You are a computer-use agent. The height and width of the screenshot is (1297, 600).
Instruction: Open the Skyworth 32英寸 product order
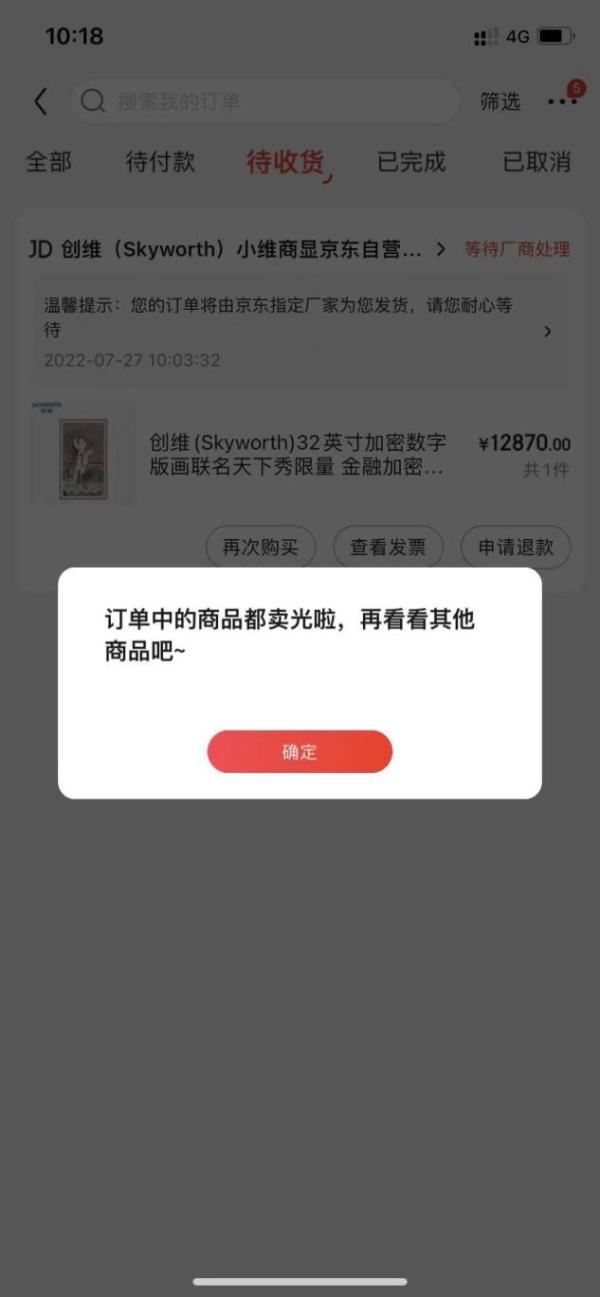pos(300,455)
